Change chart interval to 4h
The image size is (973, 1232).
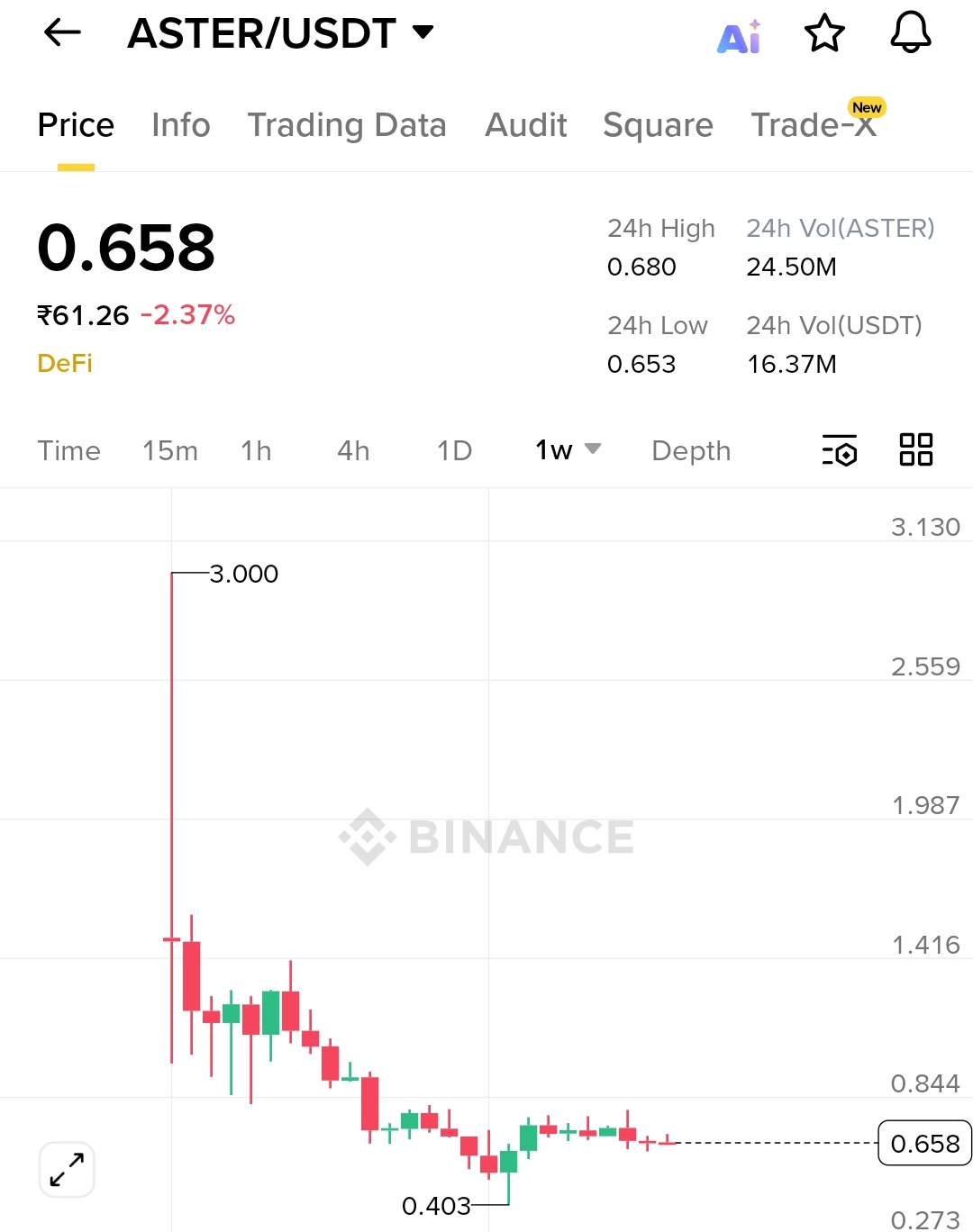click(353, 450)
